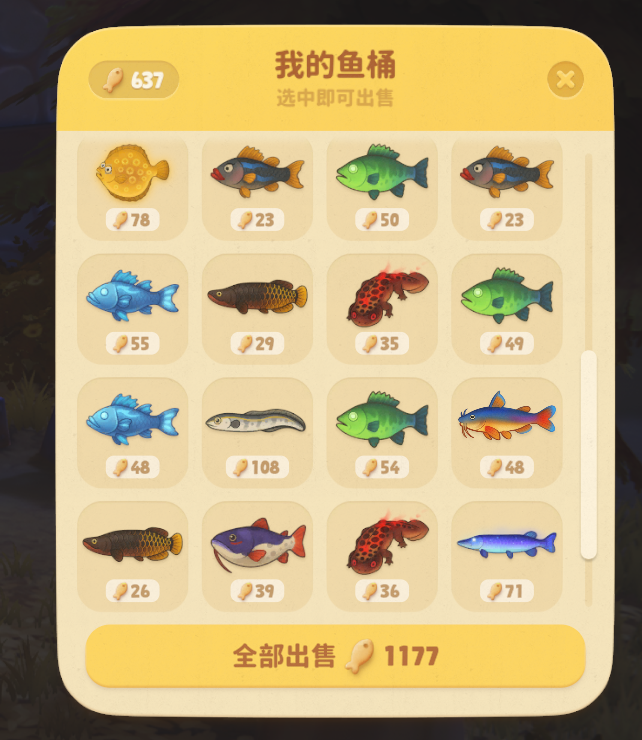This screenshot has height=740, width=642.
Task: Select the brown fish priced 29
Action: (257, 308)
